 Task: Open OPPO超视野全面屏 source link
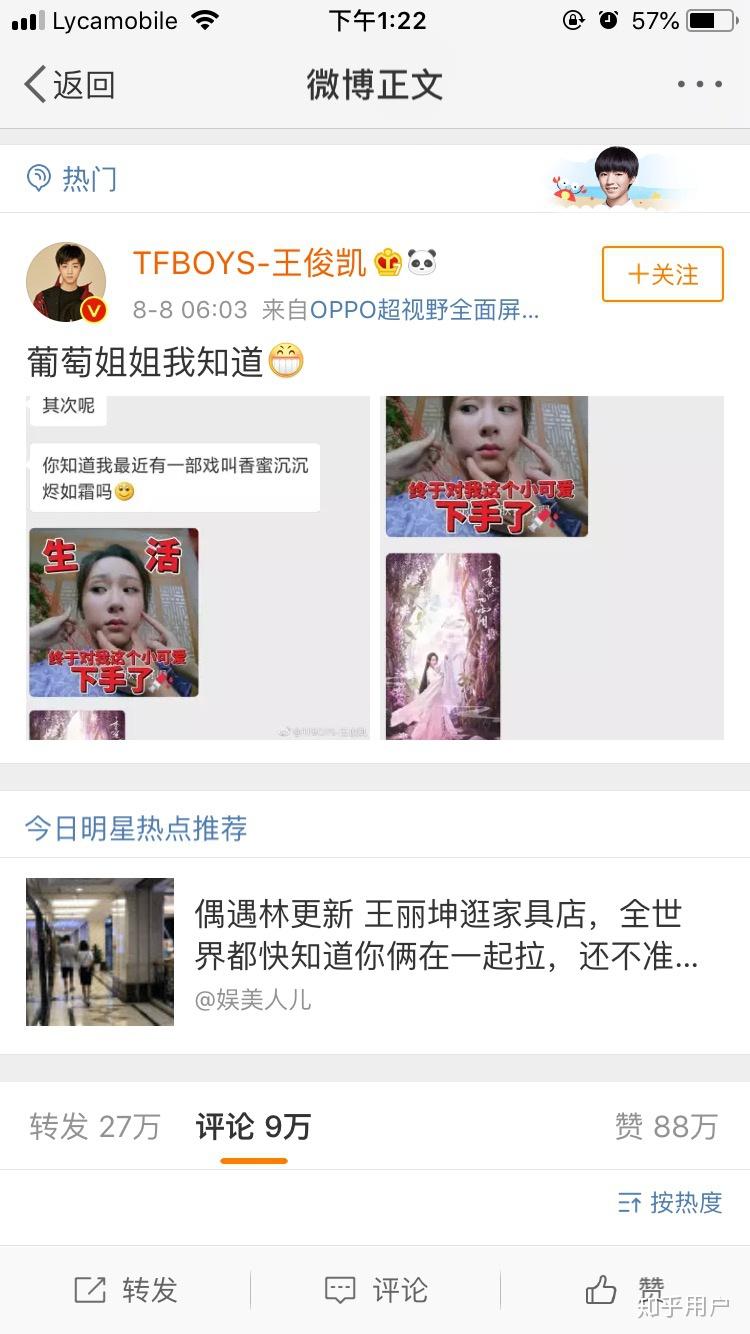tap(424, 310)
